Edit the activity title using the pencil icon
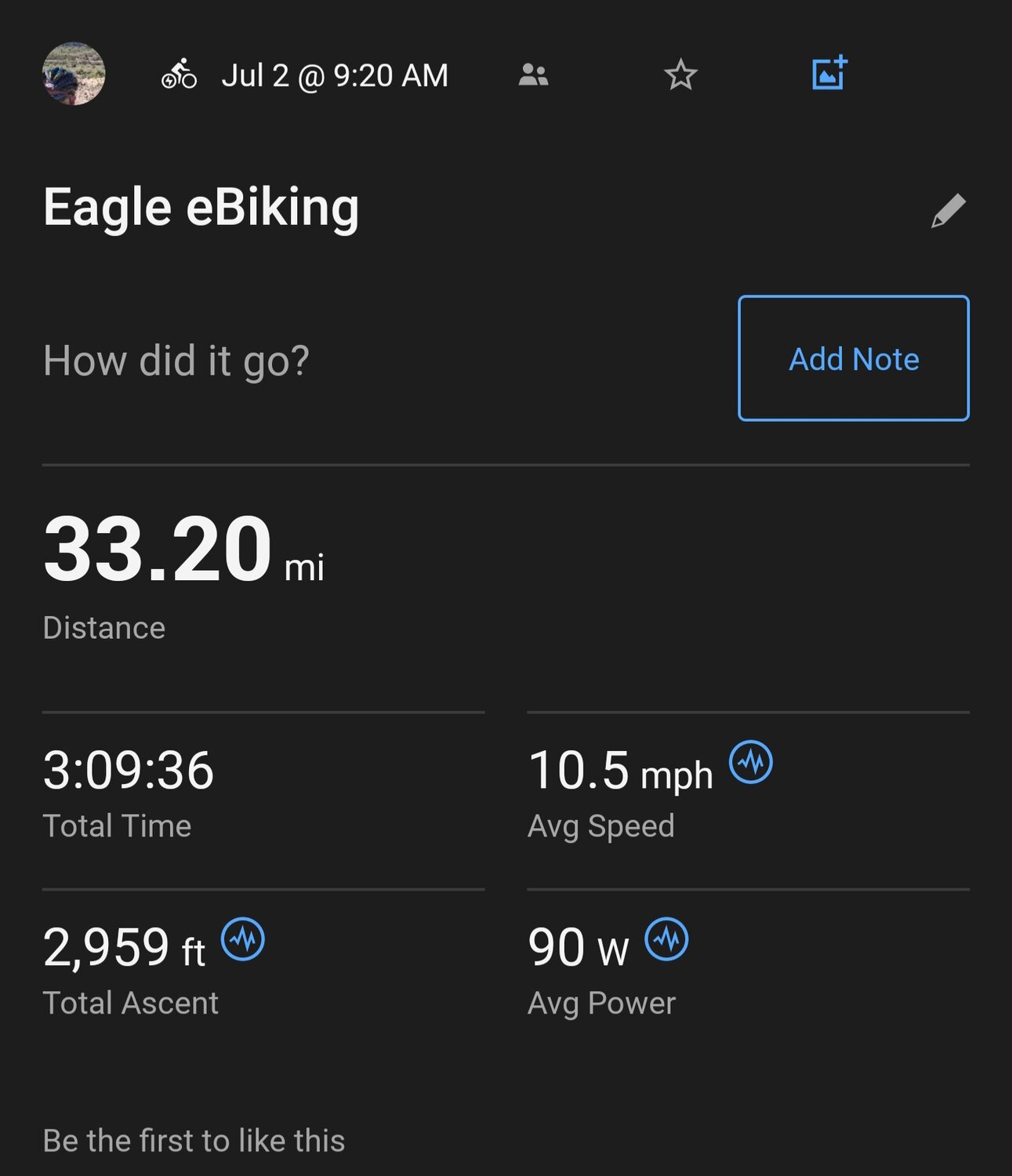This screenshot has width=1012, height=1176. click(949, 210)
